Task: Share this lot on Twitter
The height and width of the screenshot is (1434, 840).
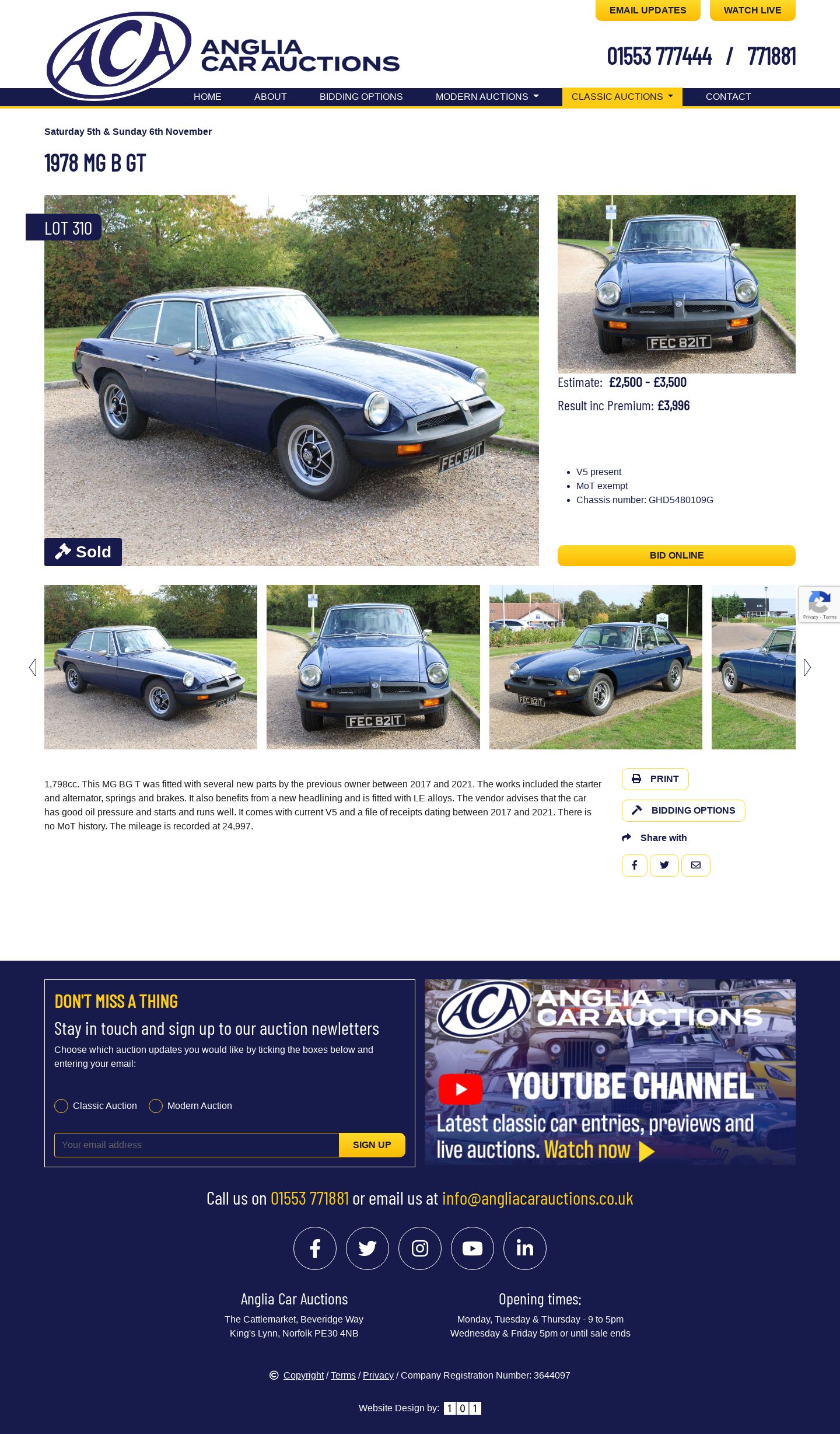Action: 664,866
